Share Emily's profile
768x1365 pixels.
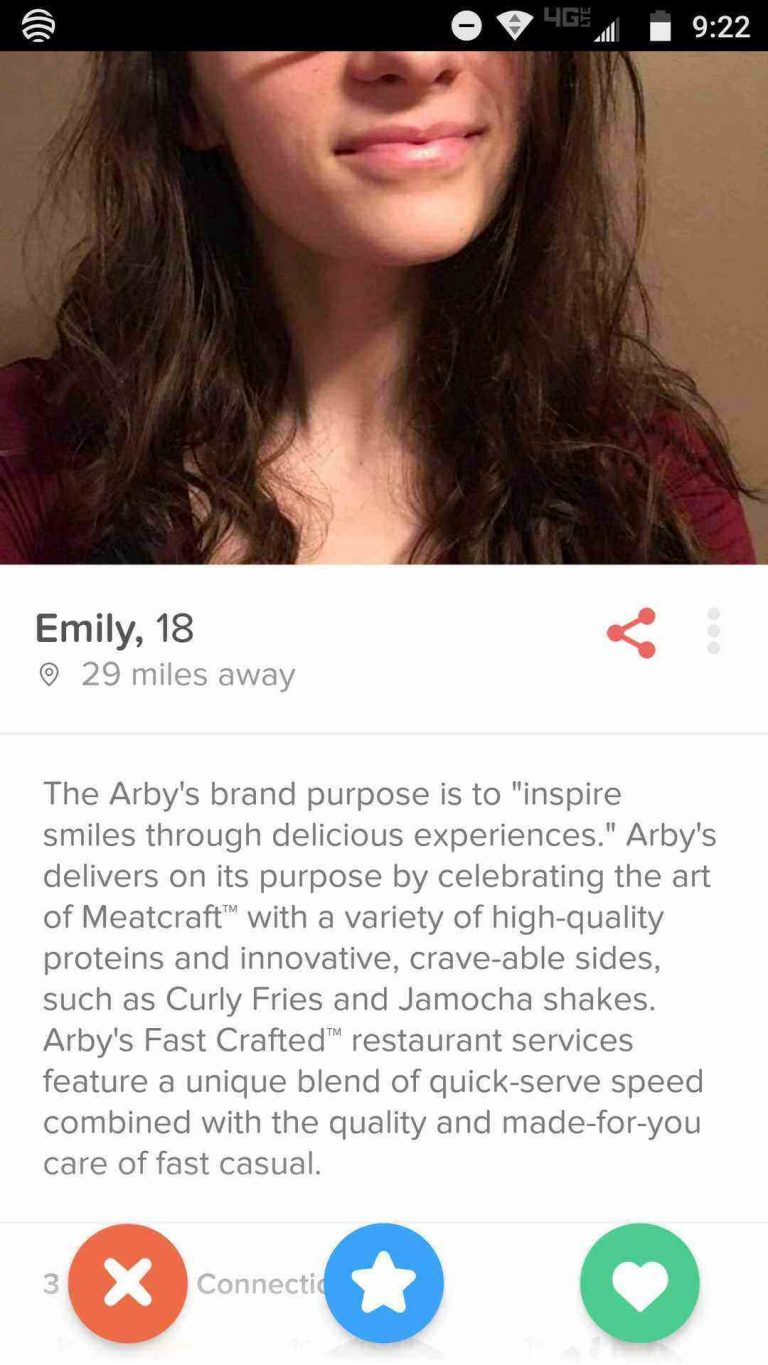pyautogui.click(x=631, y=633)
